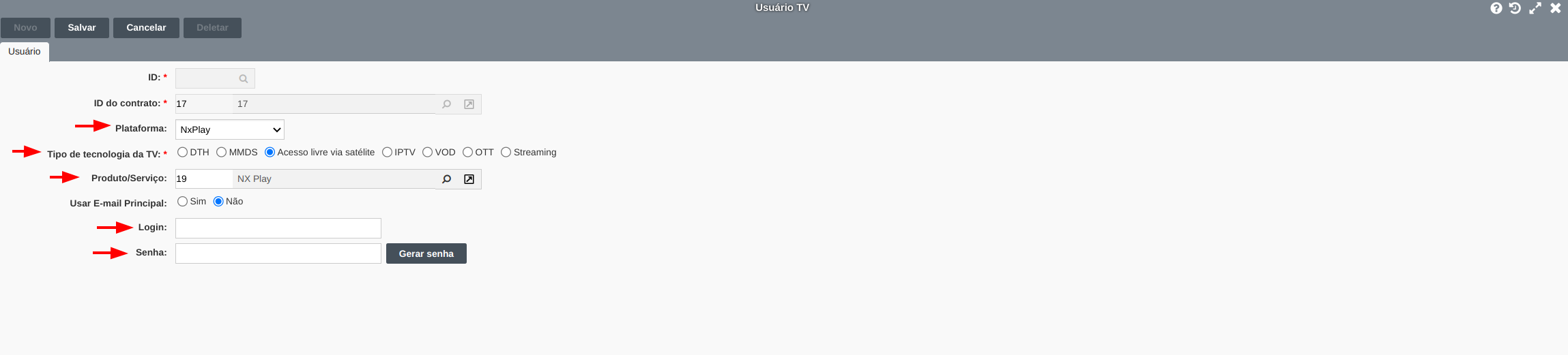Image resolution: width=1568 pixels, height=355 pixels.
Task: Open the history clock icon
Action: [1515, 8]
